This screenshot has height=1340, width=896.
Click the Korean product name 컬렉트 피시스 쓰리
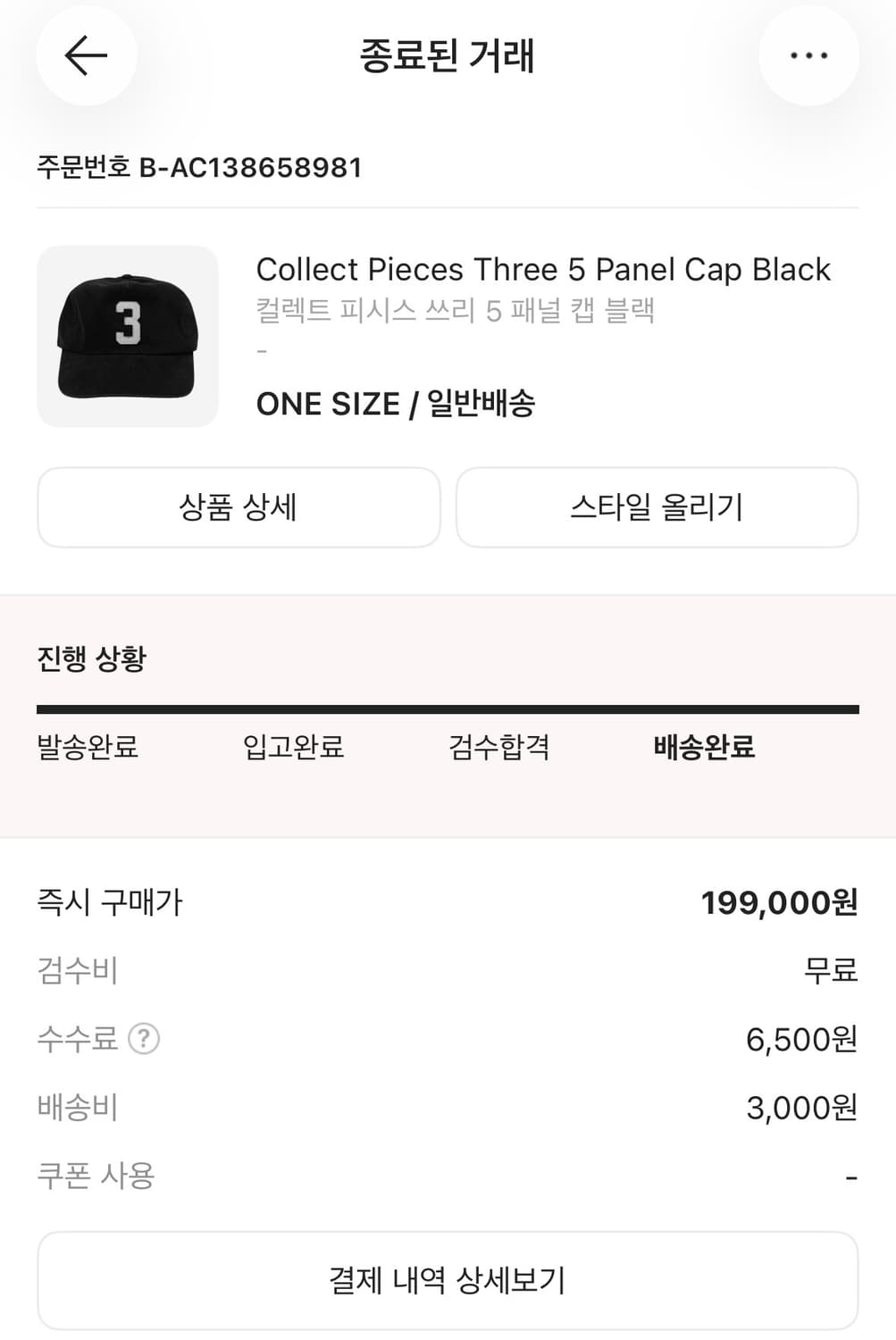[456, 310]
